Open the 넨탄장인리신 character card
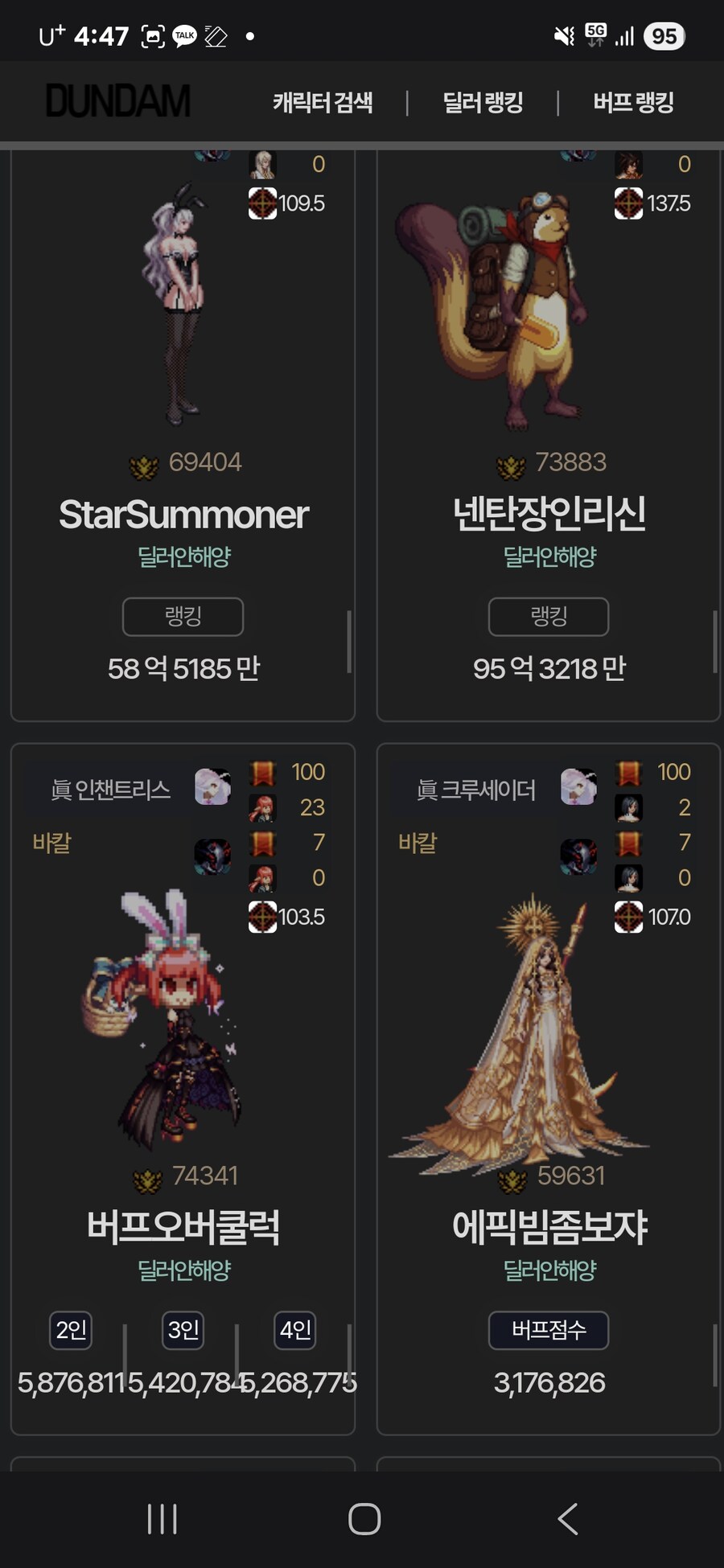 click(549, 515)
